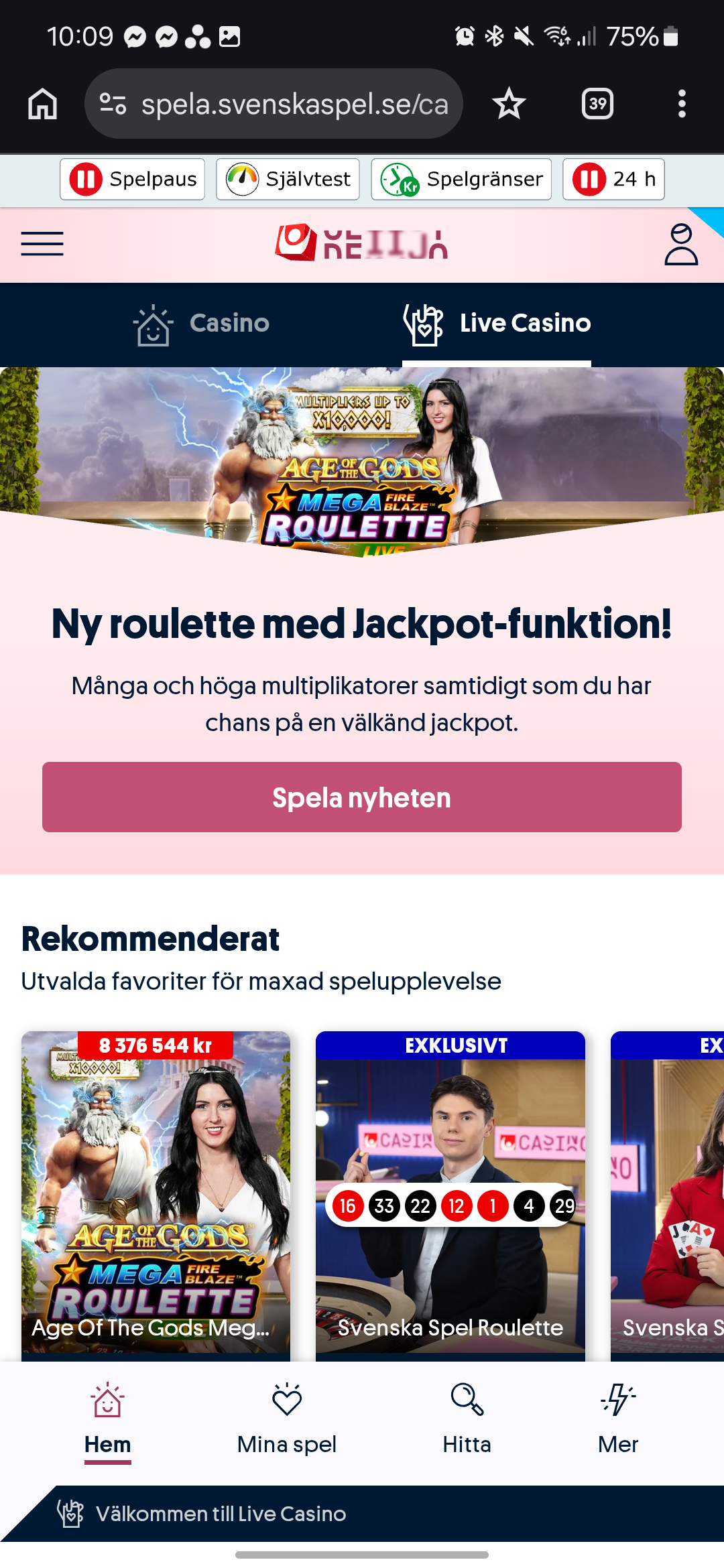Open Chrome's three-dot overflow menu
The image size is (724, 1568).
[x=682, y=103]
